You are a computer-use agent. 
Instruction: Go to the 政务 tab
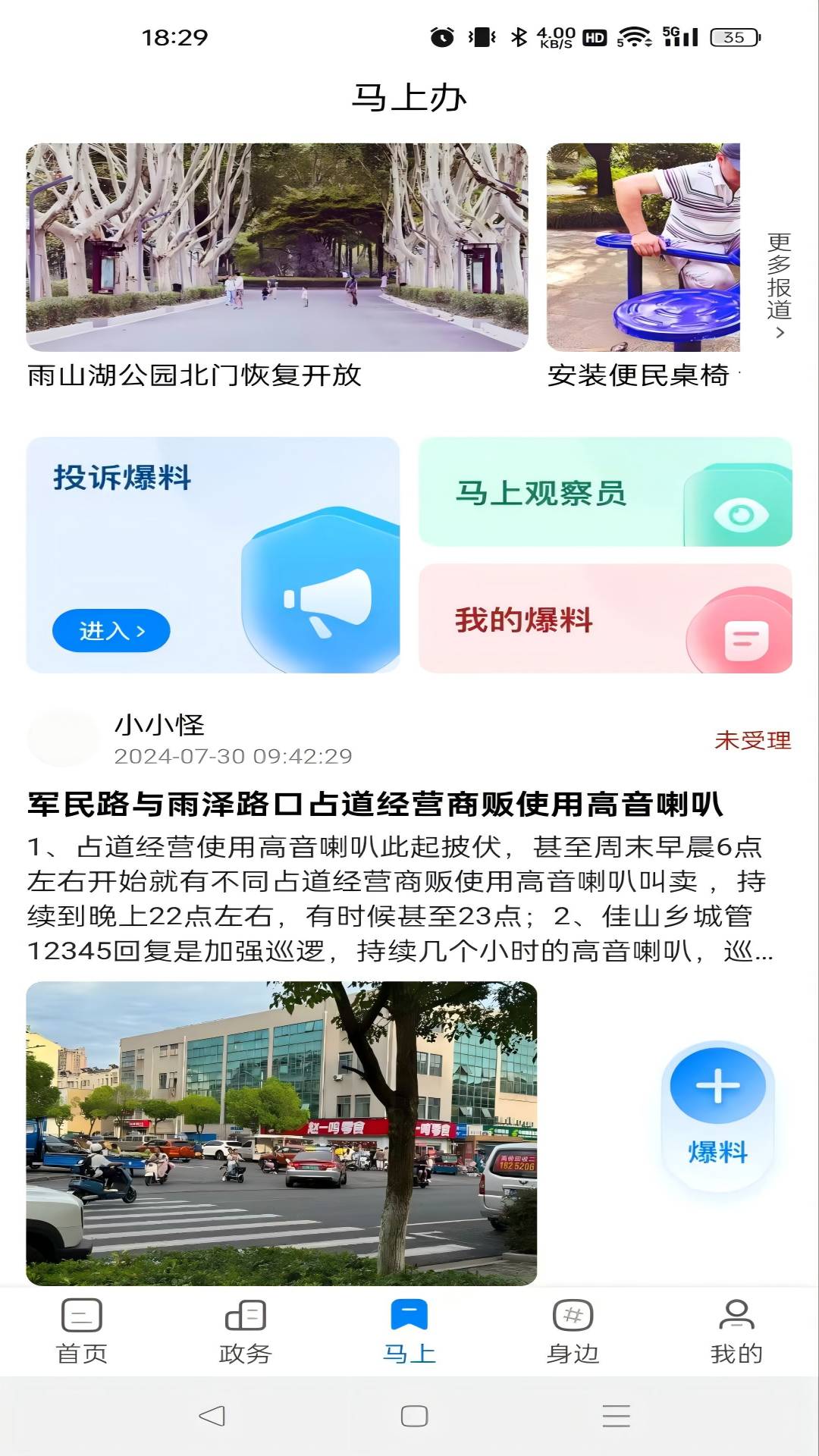click(x=246, y=1332)
